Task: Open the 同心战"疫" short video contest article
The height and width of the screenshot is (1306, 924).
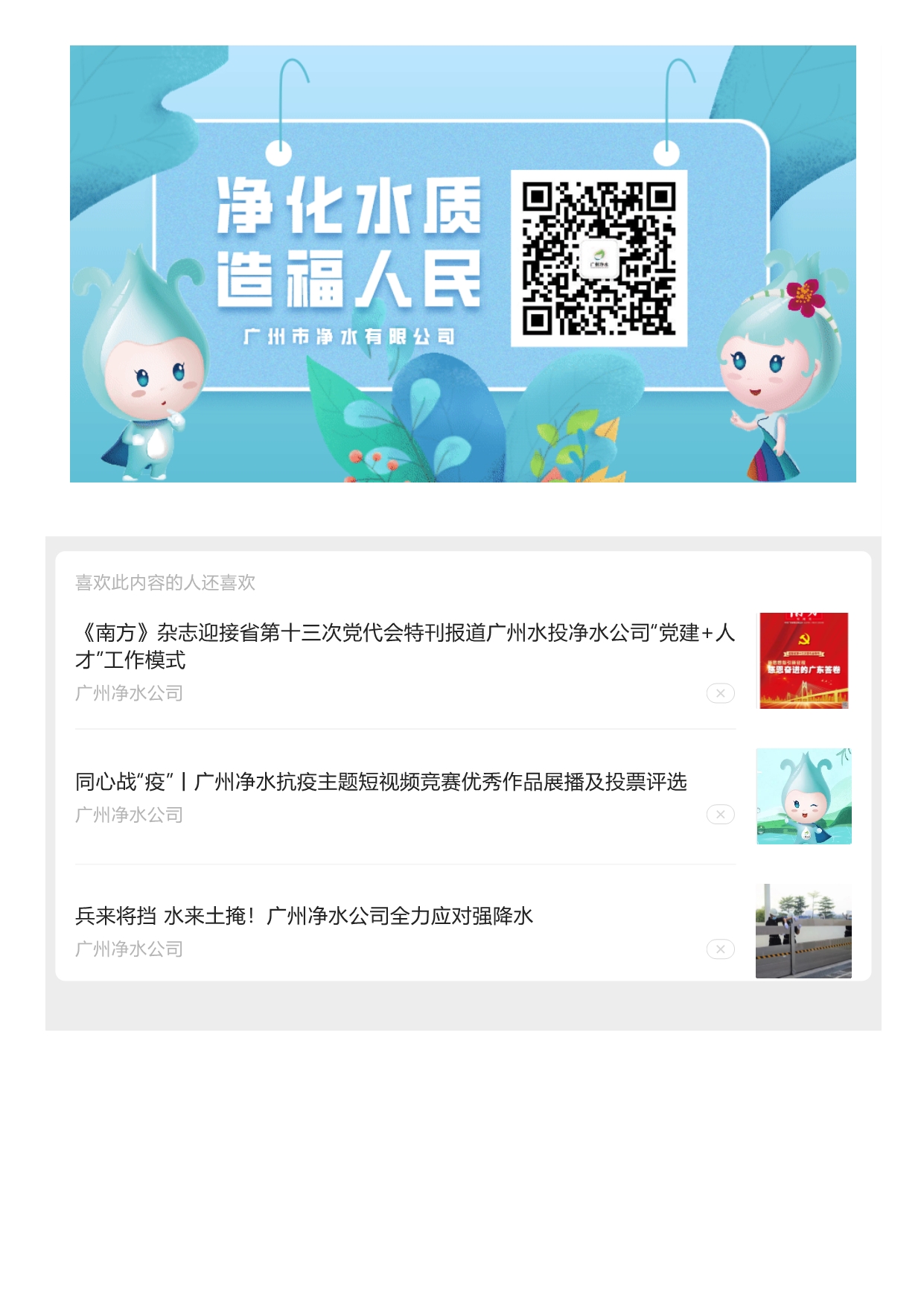Action: (380, 782)
